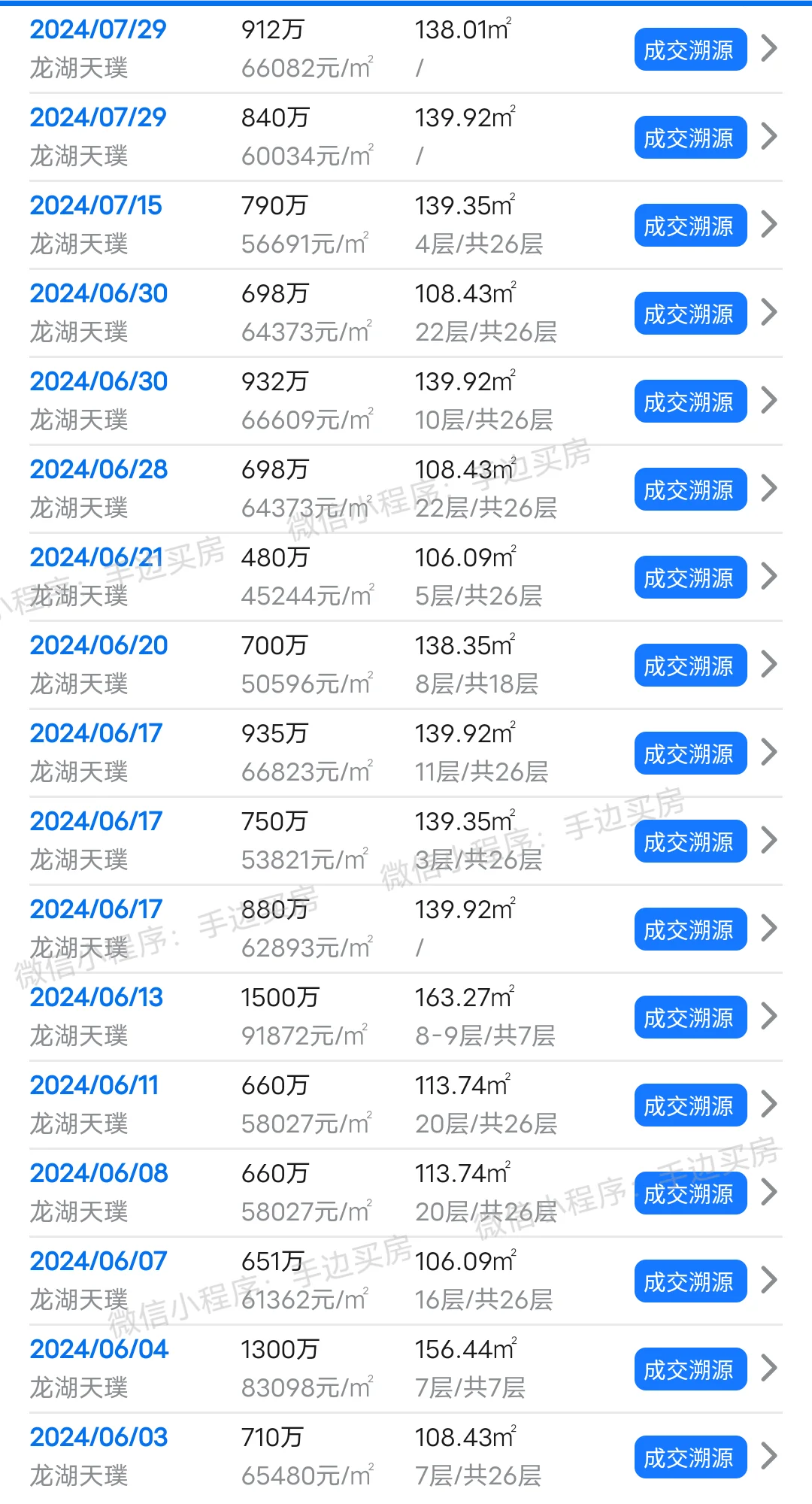The height and width of the screenshot is (1504, 812).
Task: Tap 成交溯源 for the 750万 deal
Action: click(x=690, y=841)
